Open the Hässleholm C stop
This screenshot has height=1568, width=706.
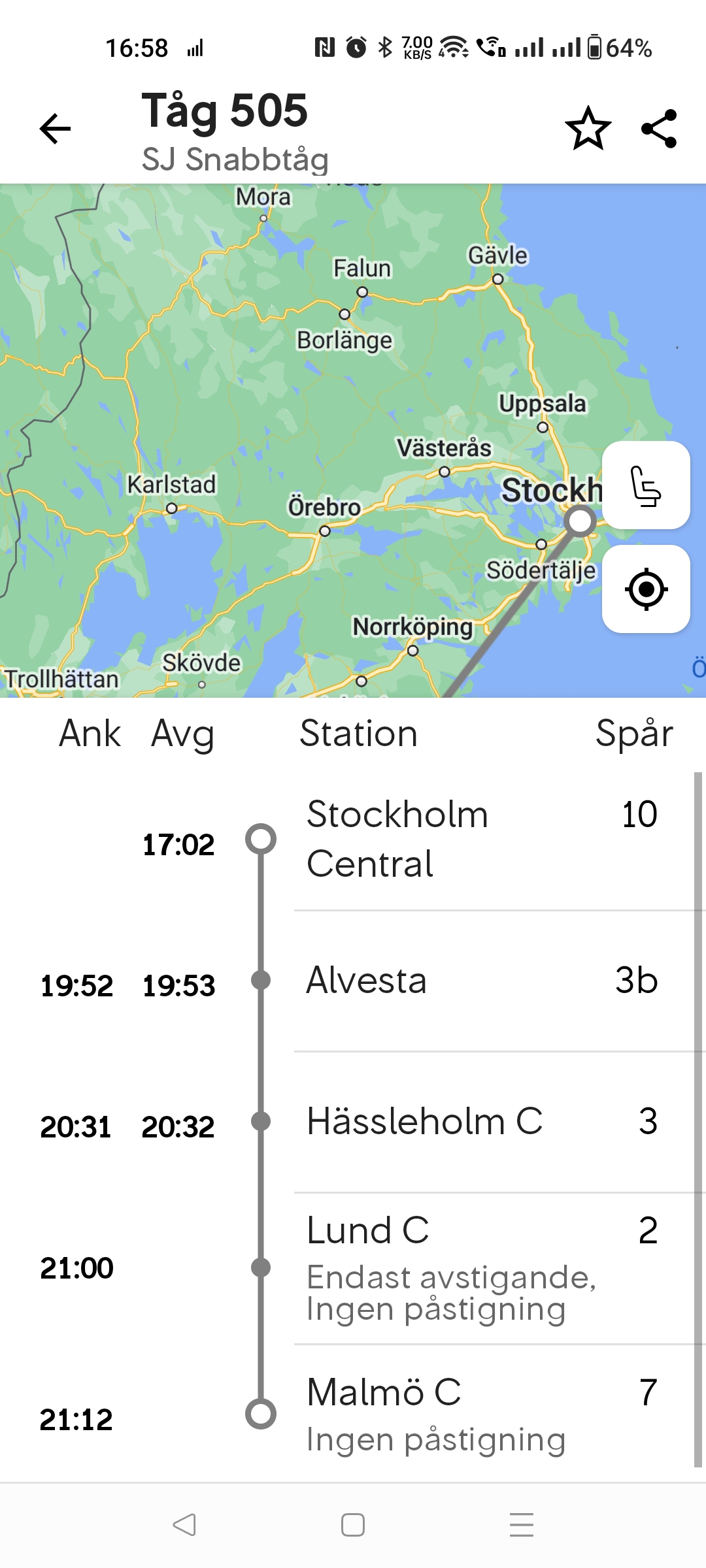click(425, 1122)
